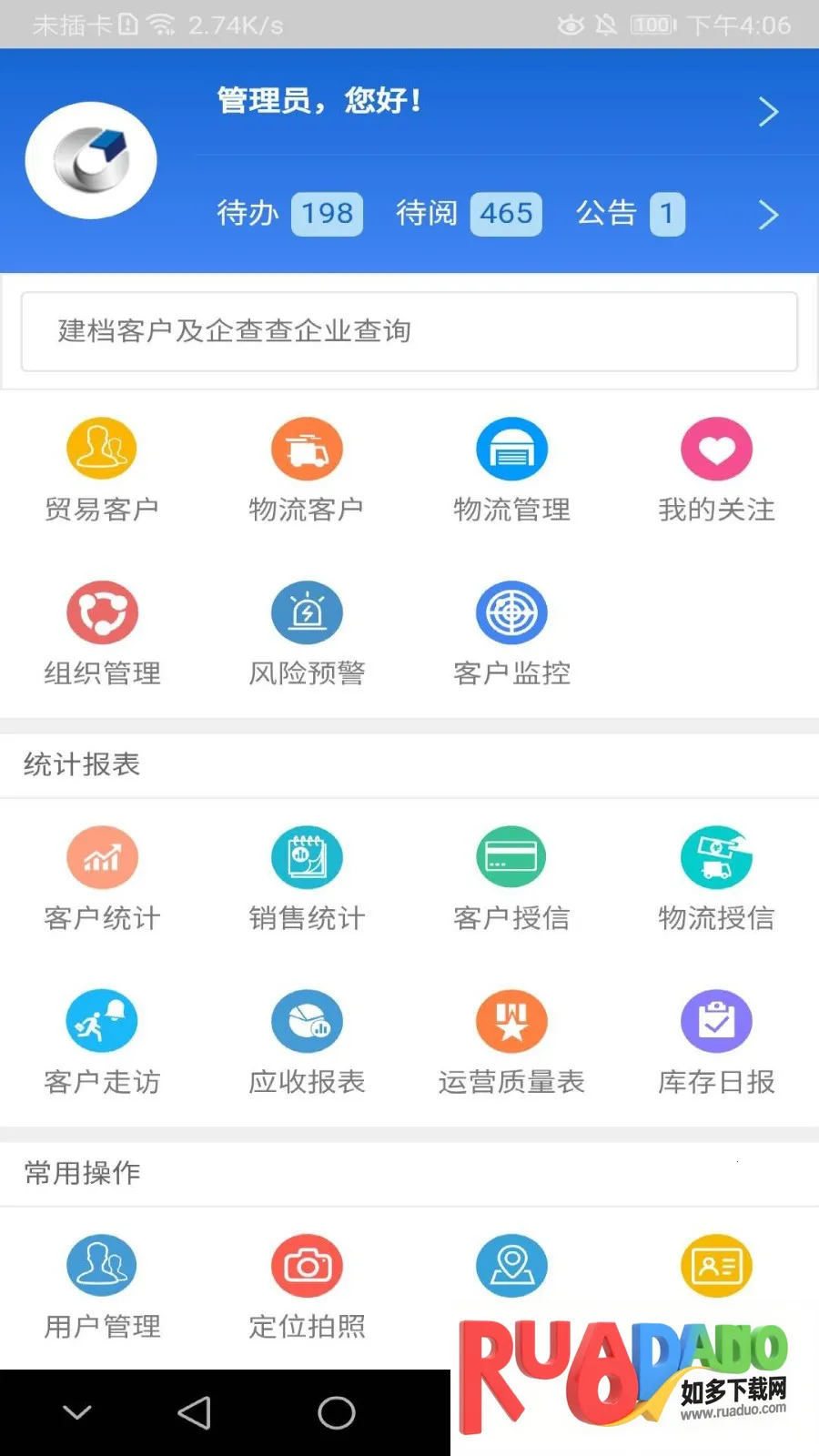Open 客户走访
This screenshot has width=819, height=1456.
(x=102, y=1041)
